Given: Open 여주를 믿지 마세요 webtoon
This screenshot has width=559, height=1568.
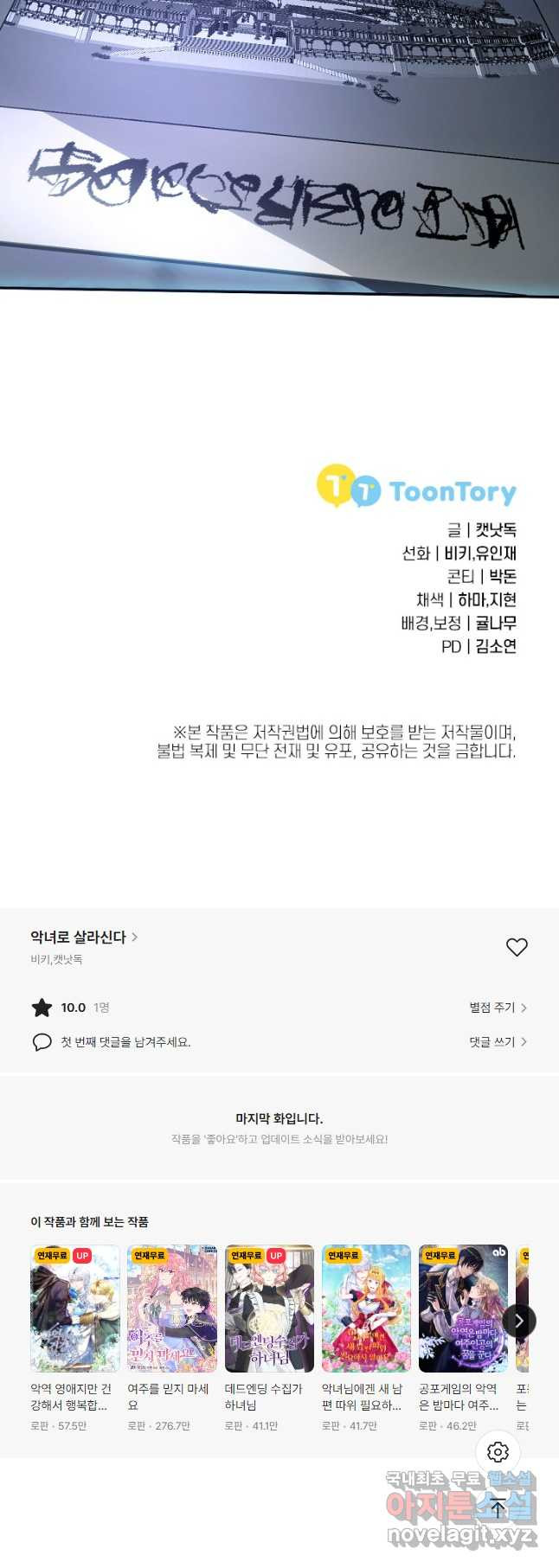Looking at the screenshot, I should coord(172,1309).
